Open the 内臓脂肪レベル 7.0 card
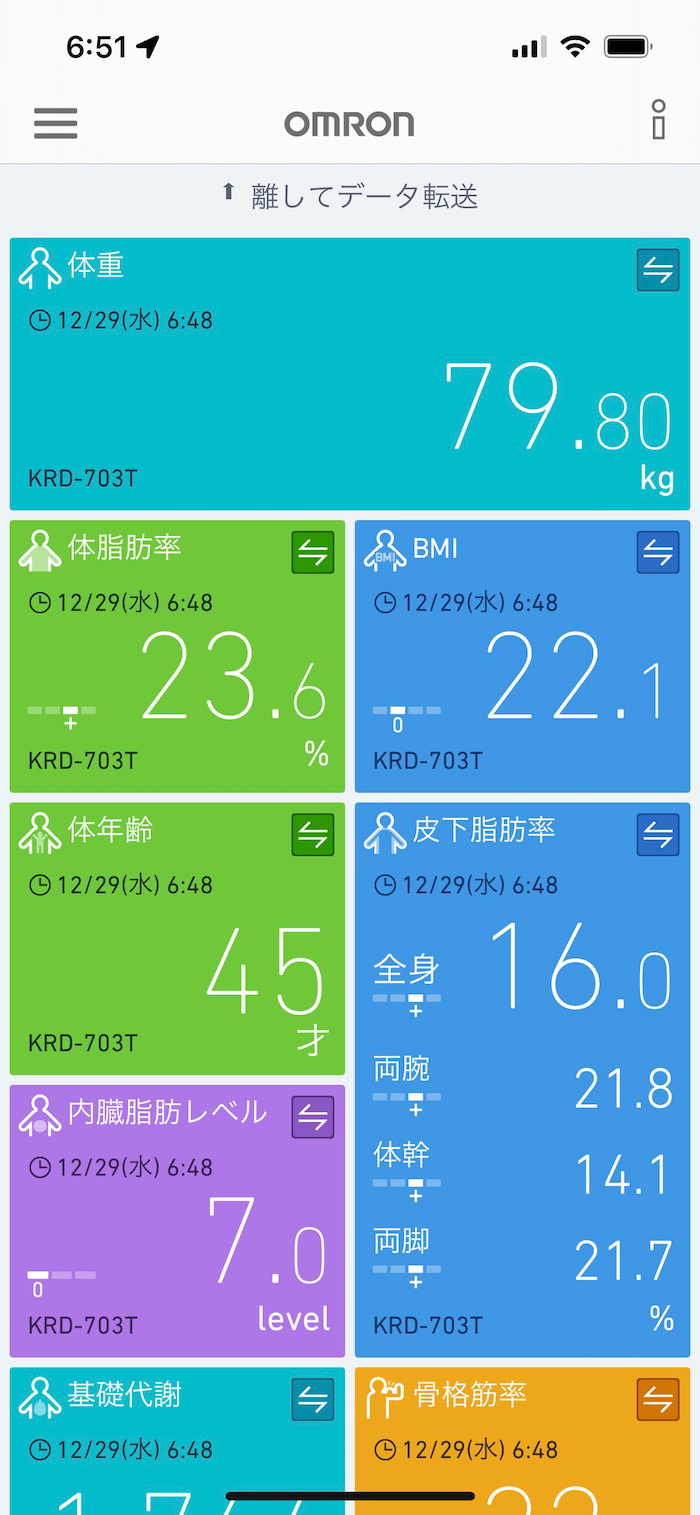This screenshot has width=700, height=1515. 177,1240
